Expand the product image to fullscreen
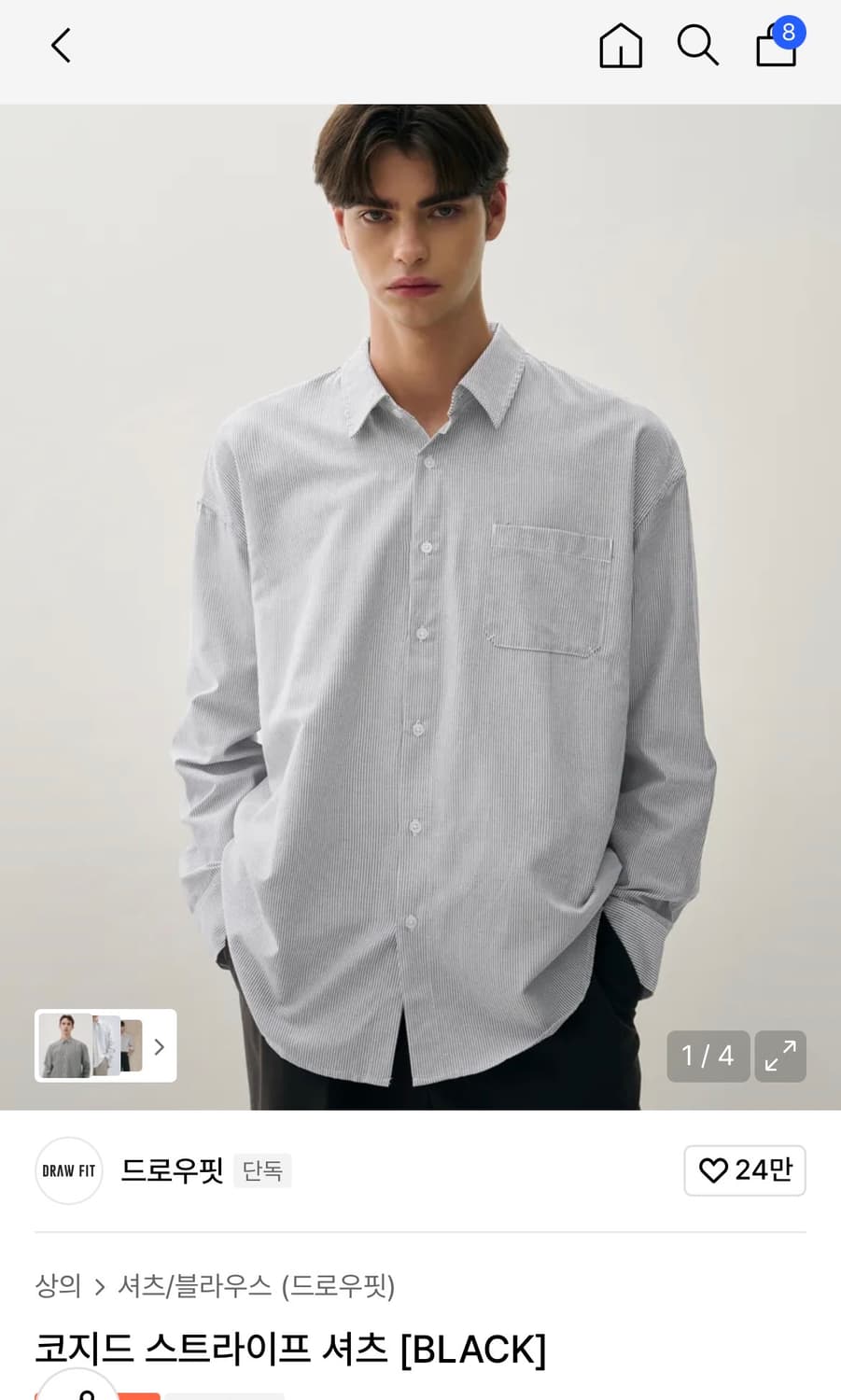The height and width of the screenshot is (1400, 841). point(780,1057)
